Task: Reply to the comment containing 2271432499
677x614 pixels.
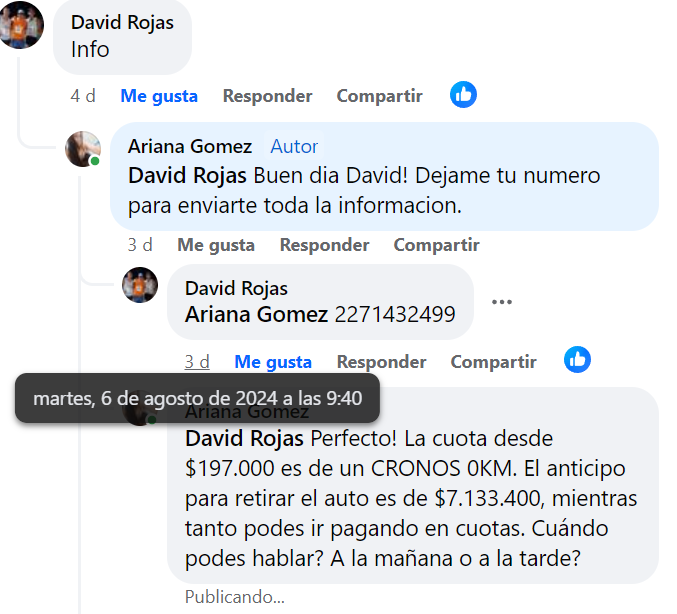Action: tap(381, 362)
